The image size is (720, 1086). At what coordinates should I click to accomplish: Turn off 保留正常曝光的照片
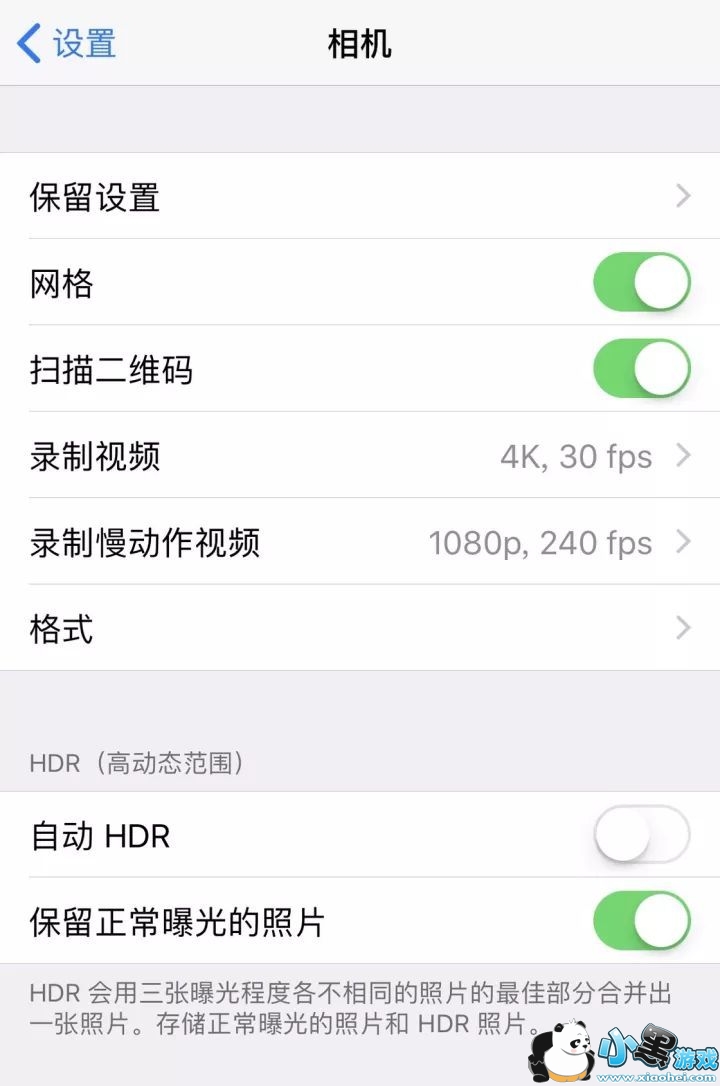click(x=641, y=921)
